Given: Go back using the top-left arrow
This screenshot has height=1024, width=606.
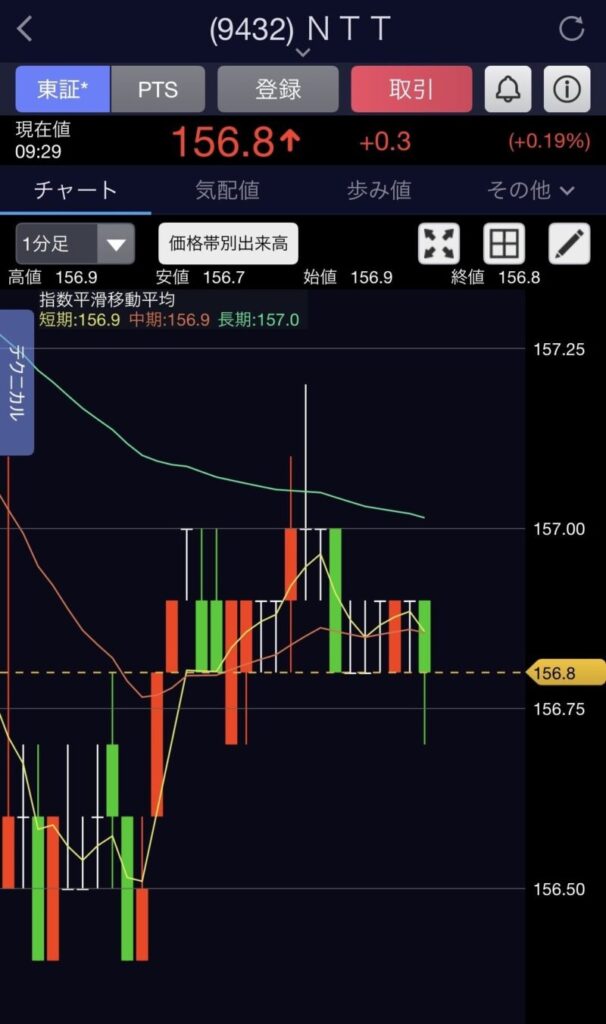Looking at the screenshot, I should (x=25, y=29).
